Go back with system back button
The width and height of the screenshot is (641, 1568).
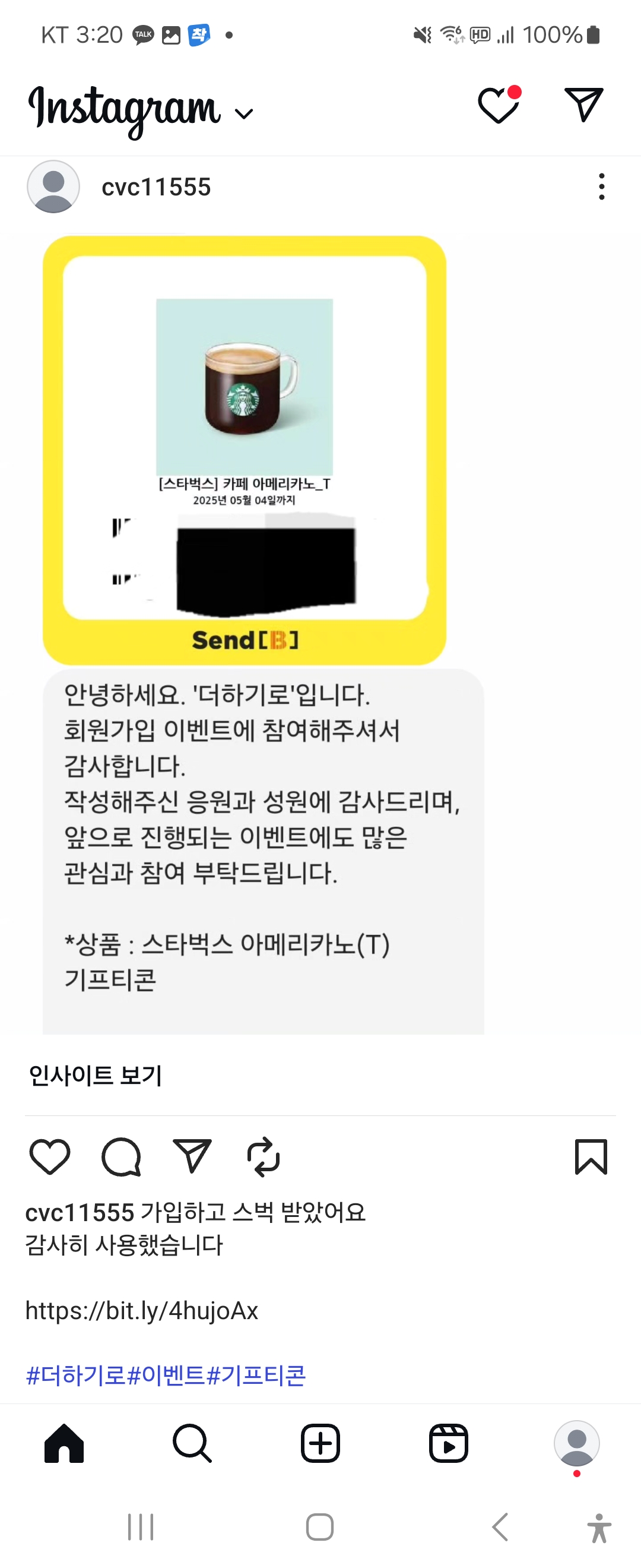(500, 1526)
